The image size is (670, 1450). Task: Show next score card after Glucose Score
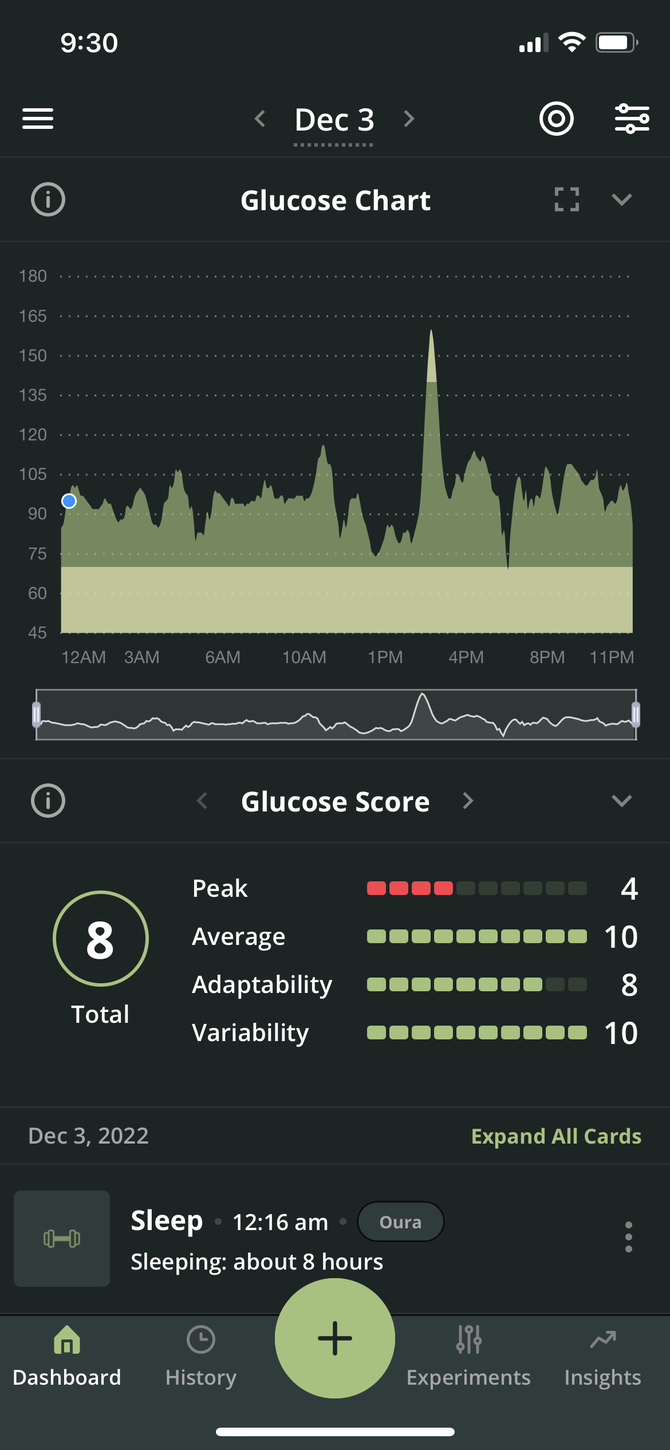point(467,801)
